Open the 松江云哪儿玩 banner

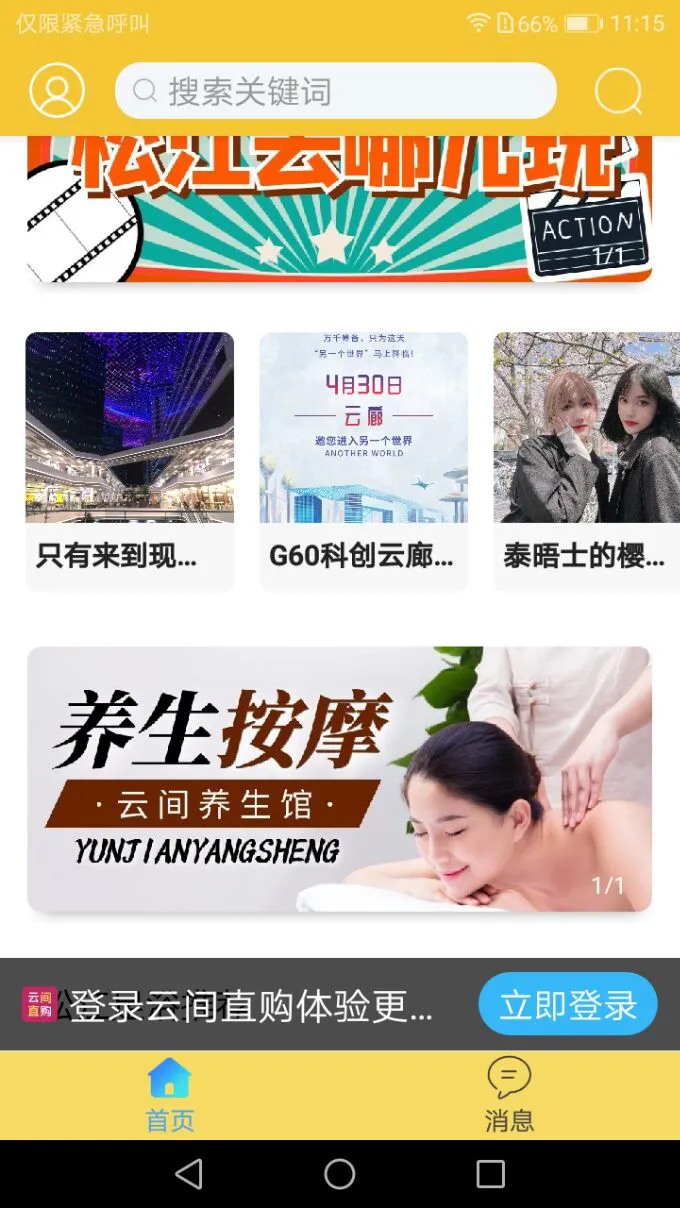coord(339,208)
